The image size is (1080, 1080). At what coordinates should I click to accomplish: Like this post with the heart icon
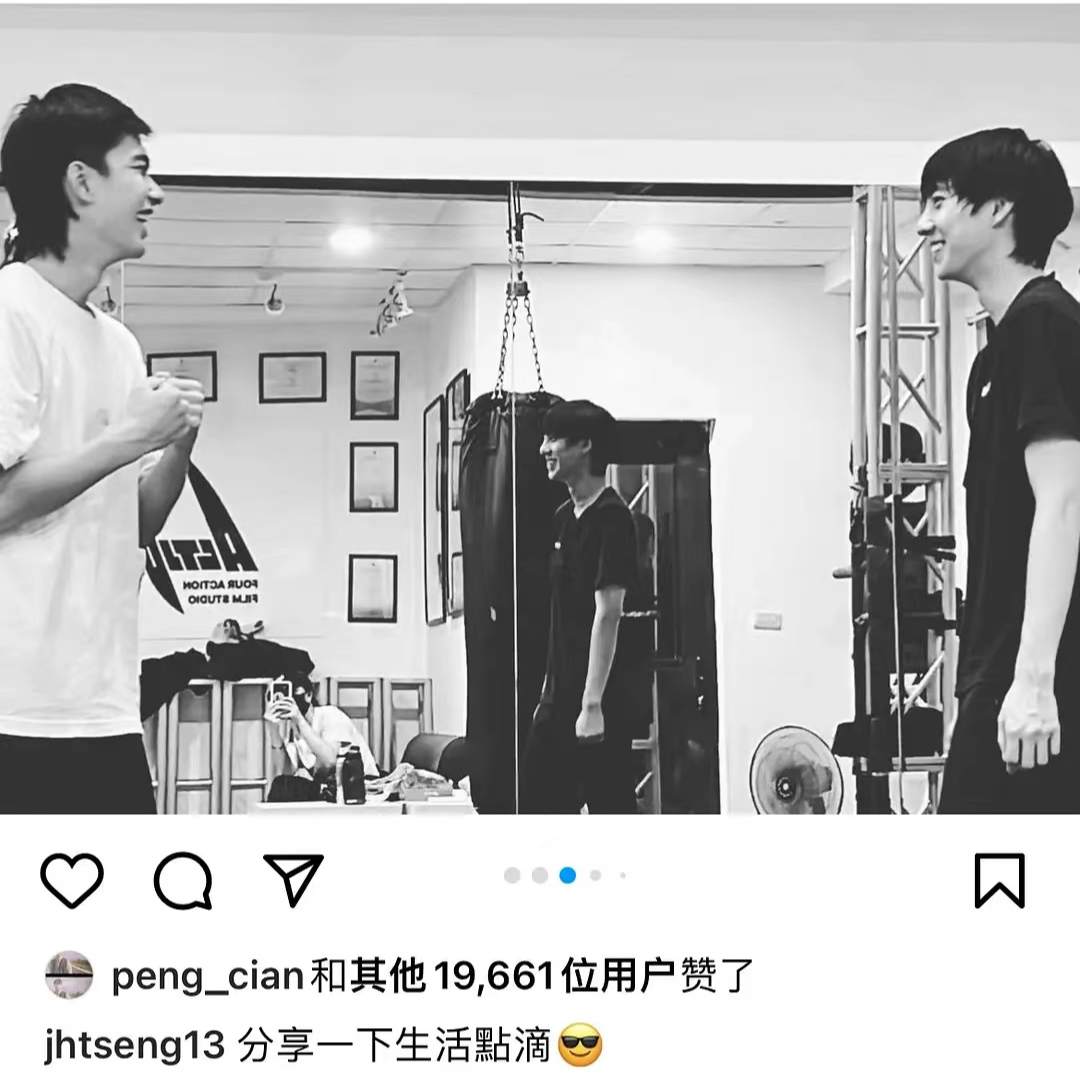(72, 880)
